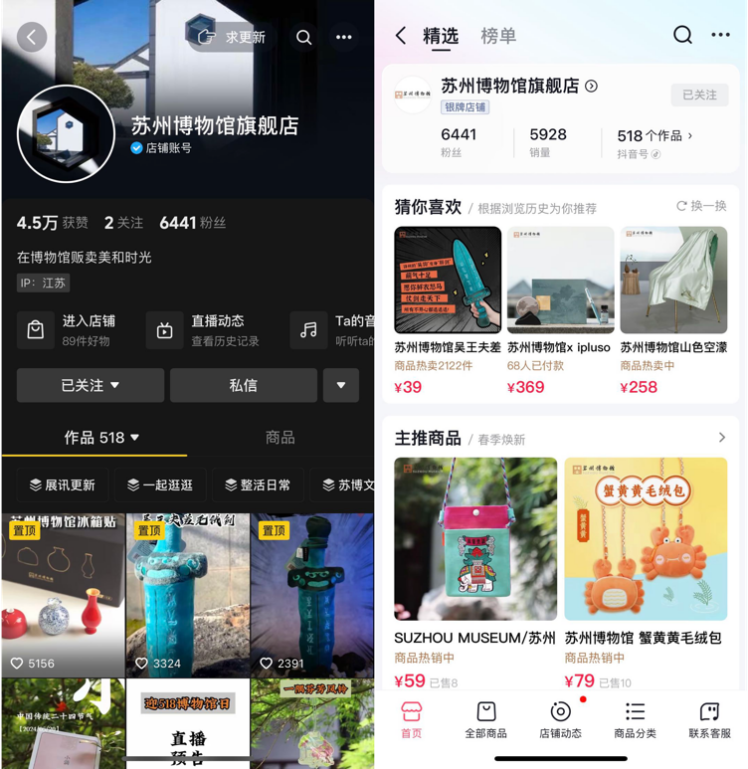The width and height of the screenshot is (748, 769).
Task: Open pinned video with 3324 likes
Action: 187,595
